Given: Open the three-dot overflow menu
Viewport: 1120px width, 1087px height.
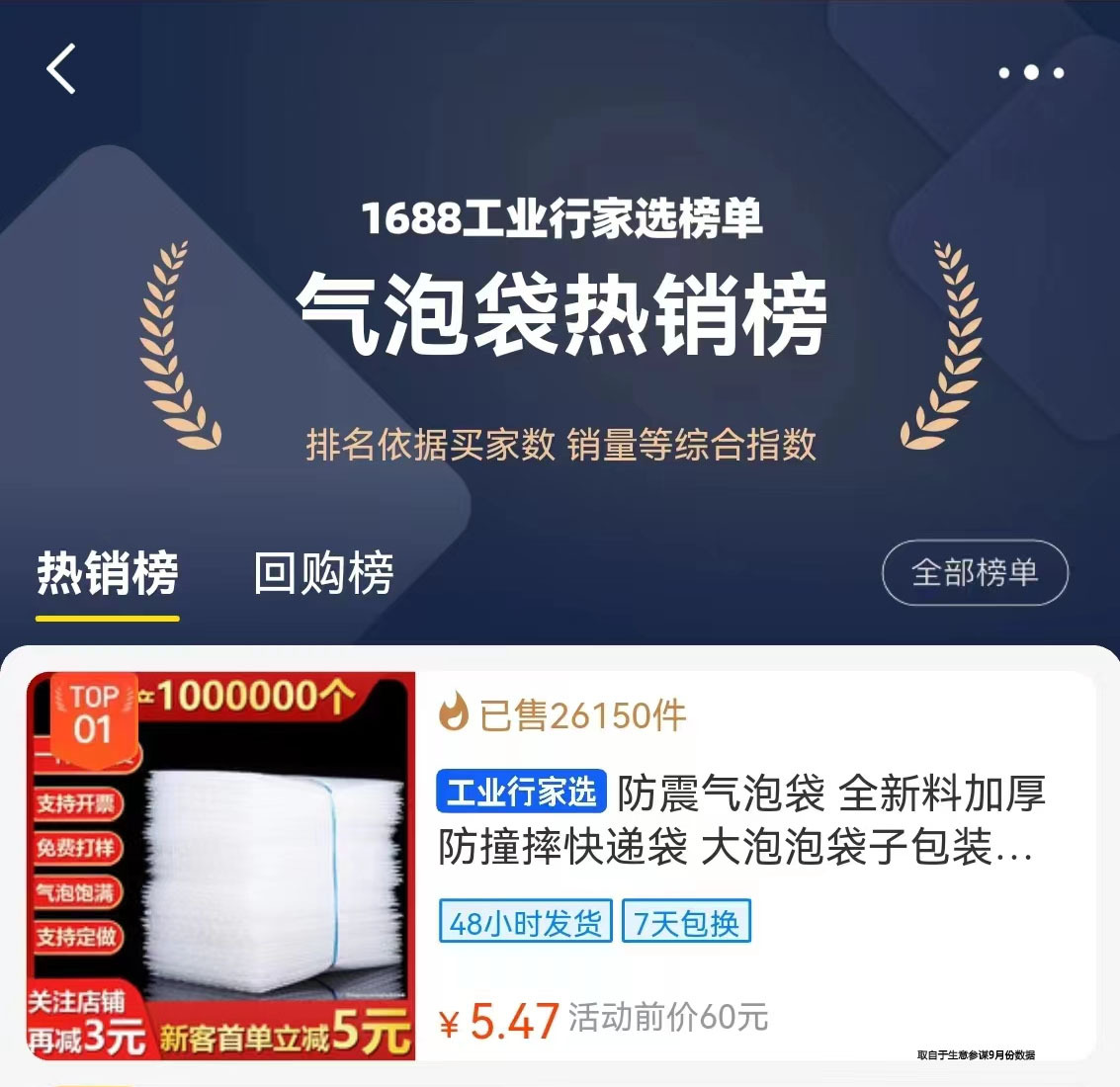Looking at the screenshot, I should pyautogui.click(x=1031, y=72).
